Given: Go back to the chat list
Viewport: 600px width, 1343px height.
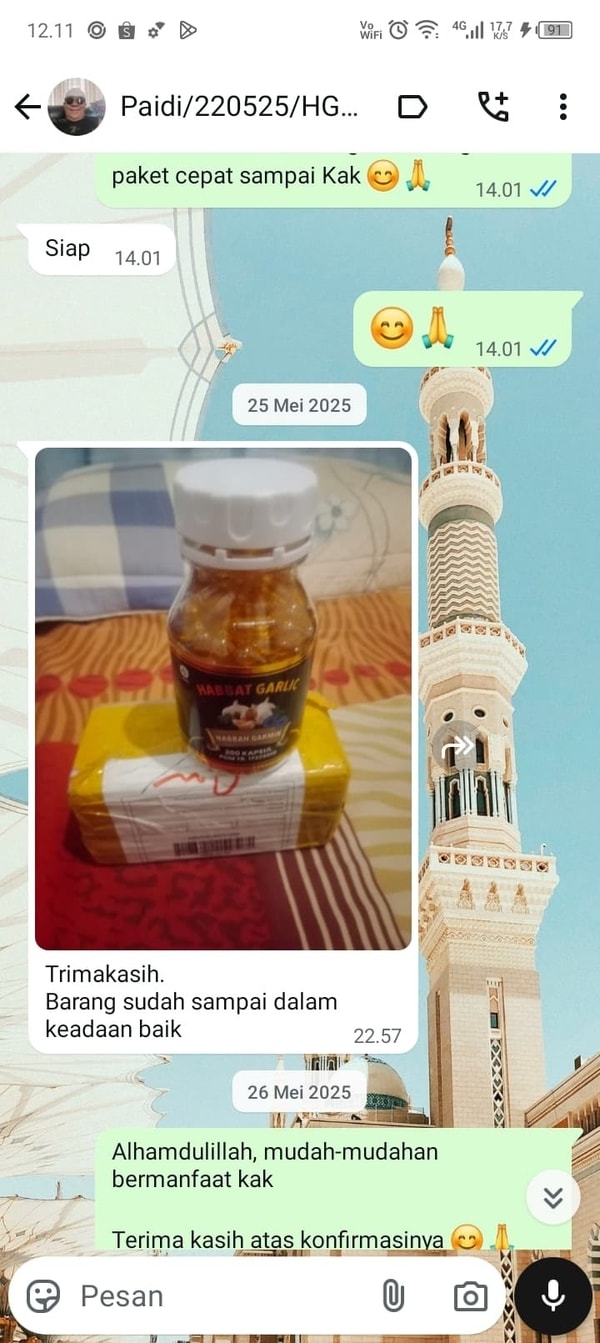Looking at the screenshot, I should click(x=27, y=107).
